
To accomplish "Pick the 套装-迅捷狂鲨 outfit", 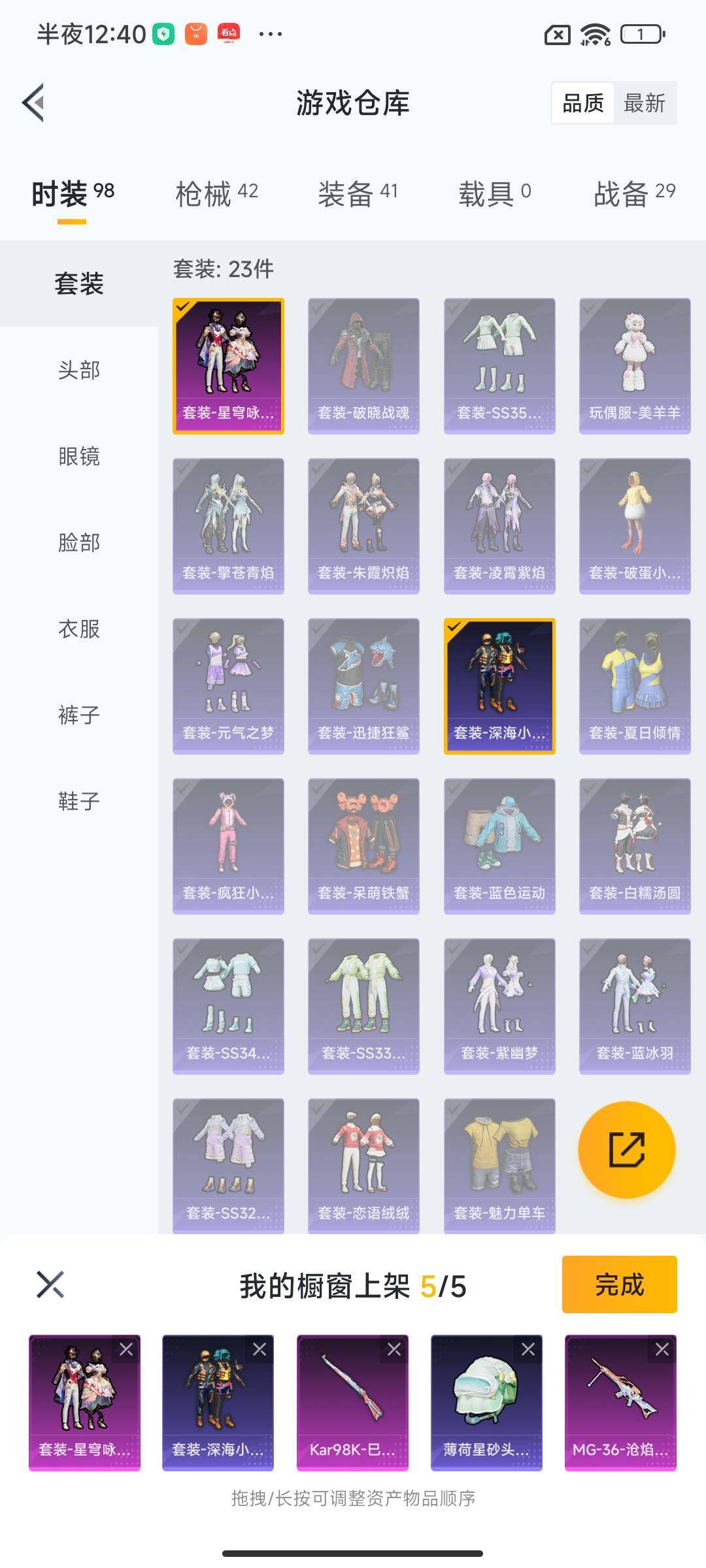I will pos(363,686).
